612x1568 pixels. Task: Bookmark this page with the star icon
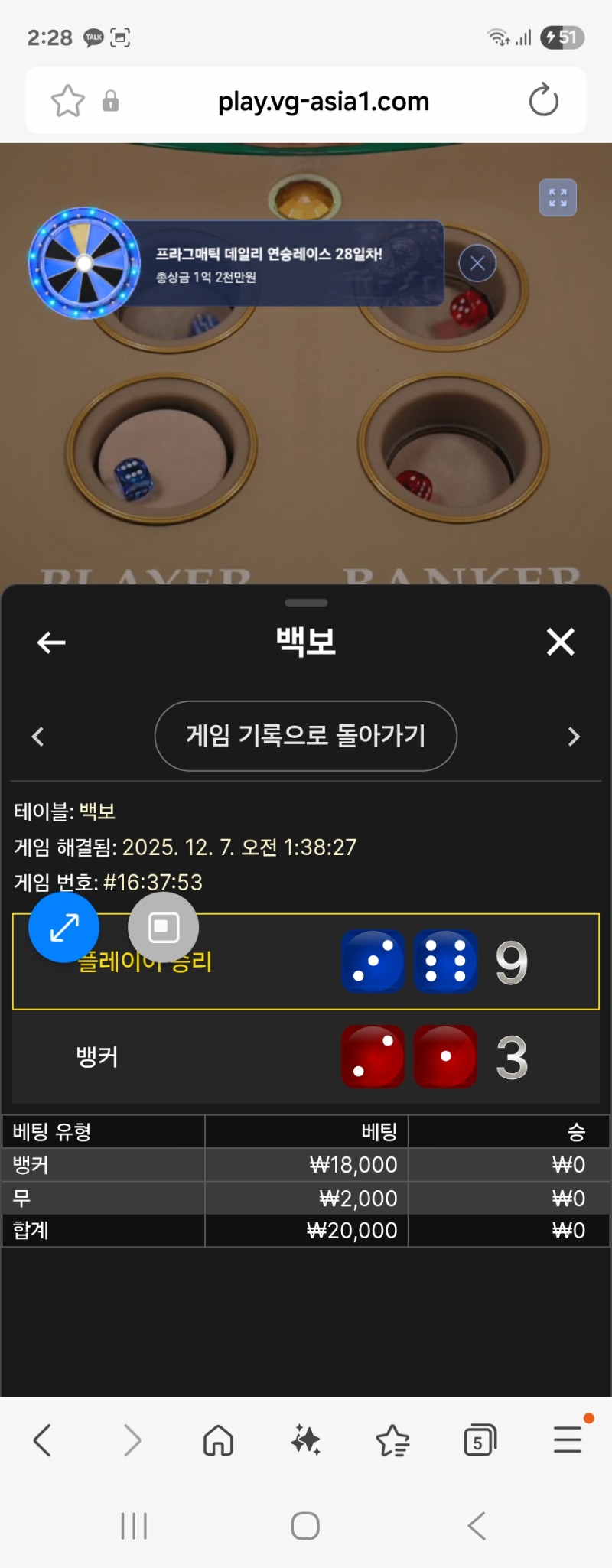pyautogui.click(x=67, y=101)
